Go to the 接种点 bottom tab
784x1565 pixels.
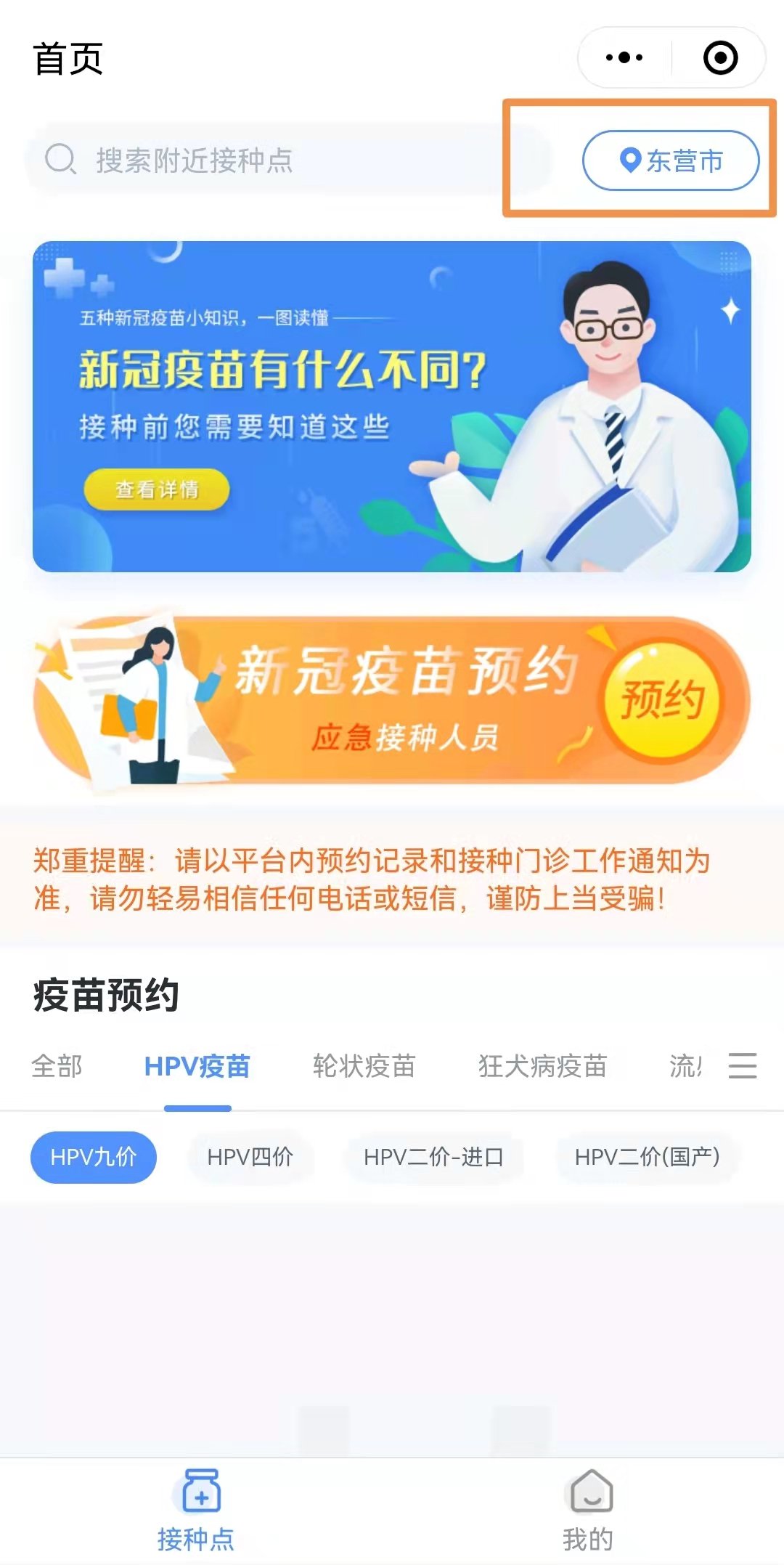[196, 1511]
